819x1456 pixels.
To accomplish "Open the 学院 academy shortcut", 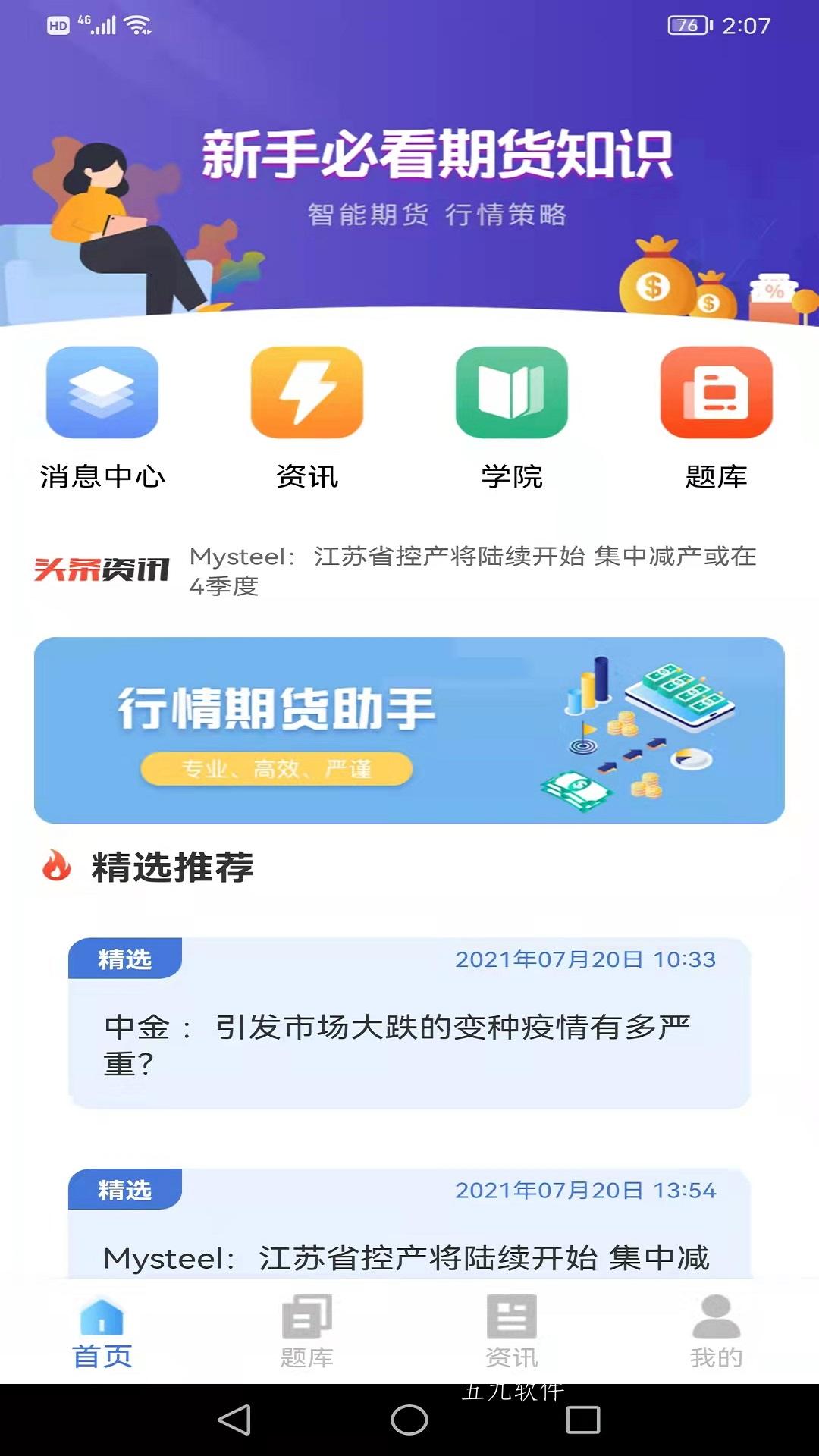I will (x=512, y=419).
